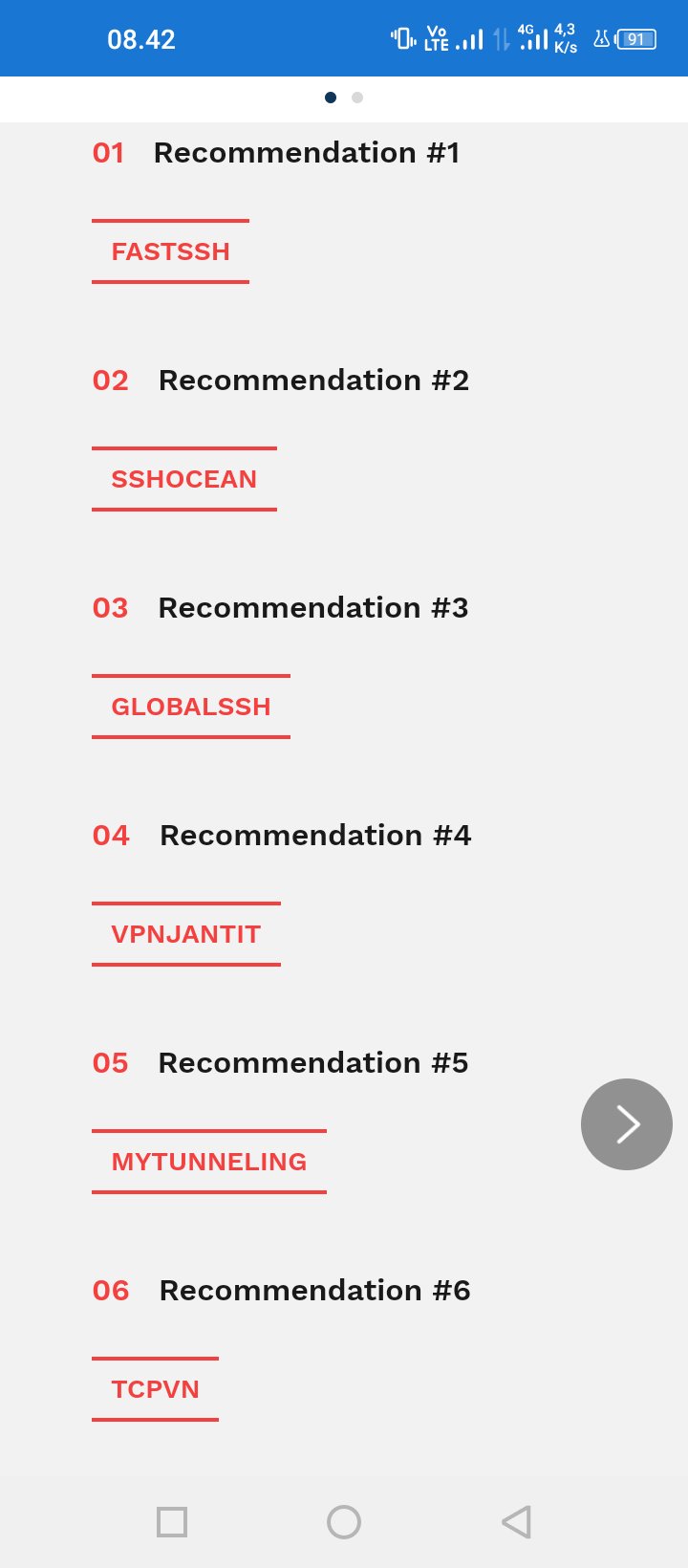Open the TCPVN recommendation link
The width and height of the screenshot is (688, 1568).
tap(155, 1389)
